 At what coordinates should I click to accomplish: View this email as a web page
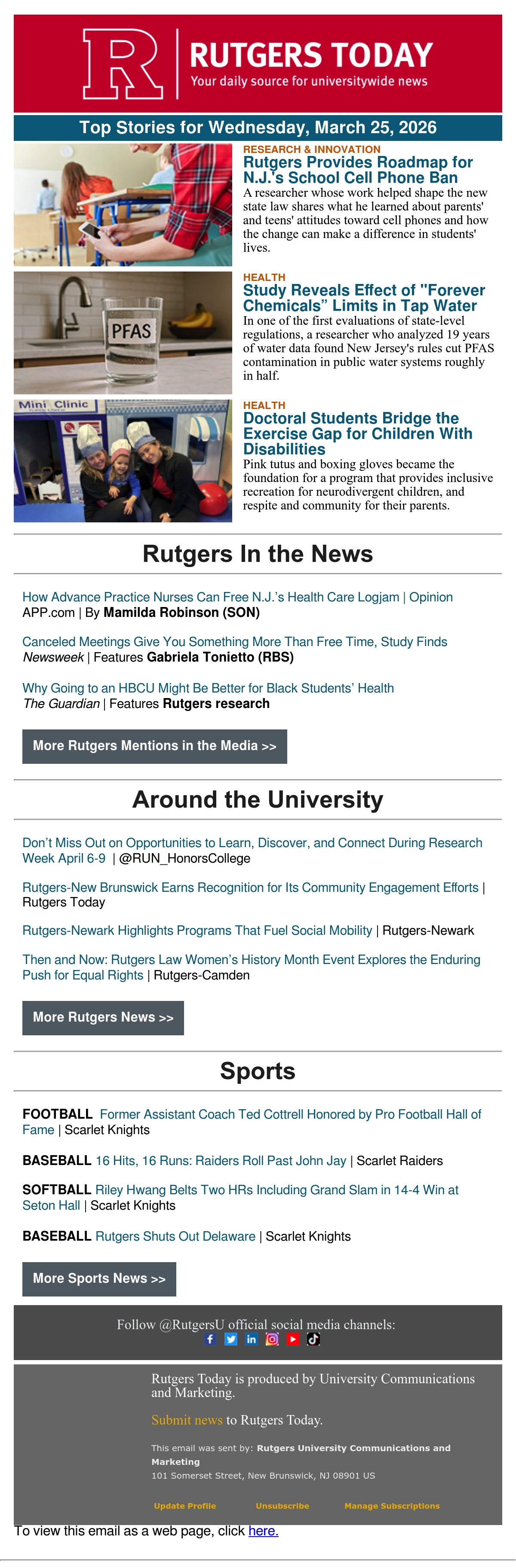[x=263, y=1531]
